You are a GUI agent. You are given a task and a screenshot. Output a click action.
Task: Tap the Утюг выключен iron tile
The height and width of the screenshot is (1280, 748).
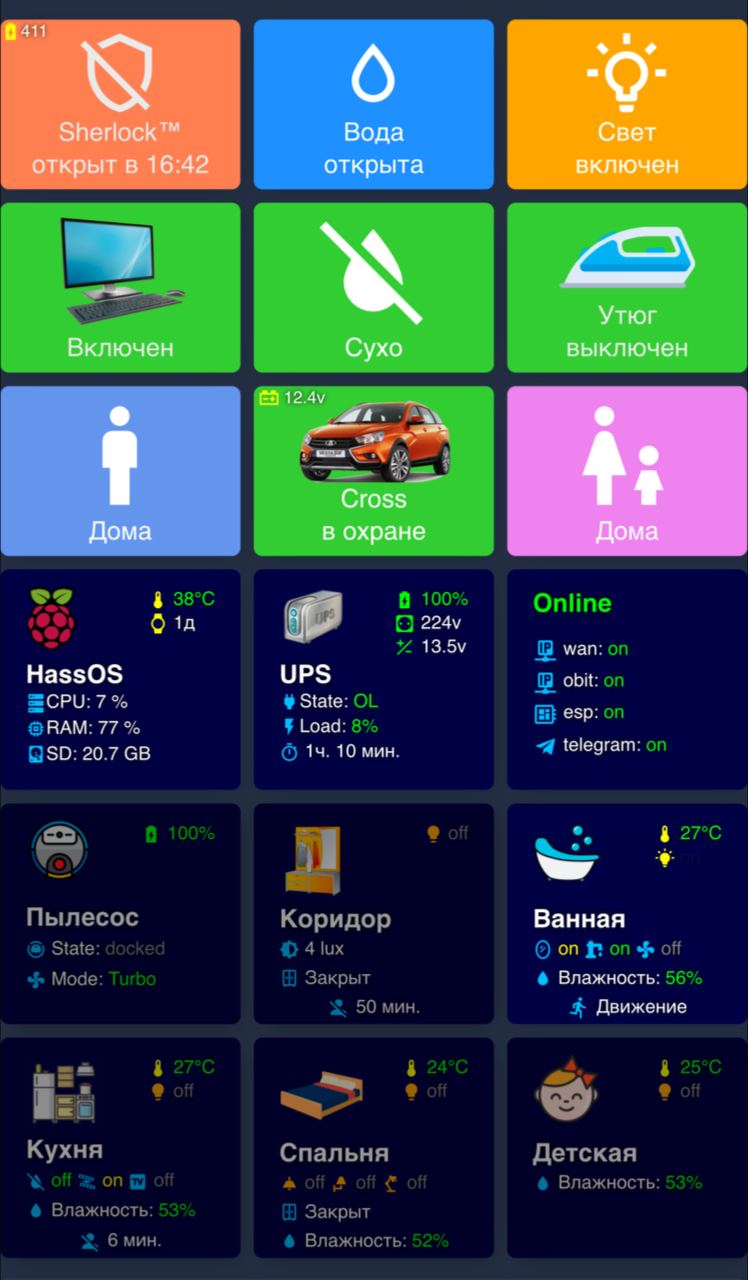point(627,287)
